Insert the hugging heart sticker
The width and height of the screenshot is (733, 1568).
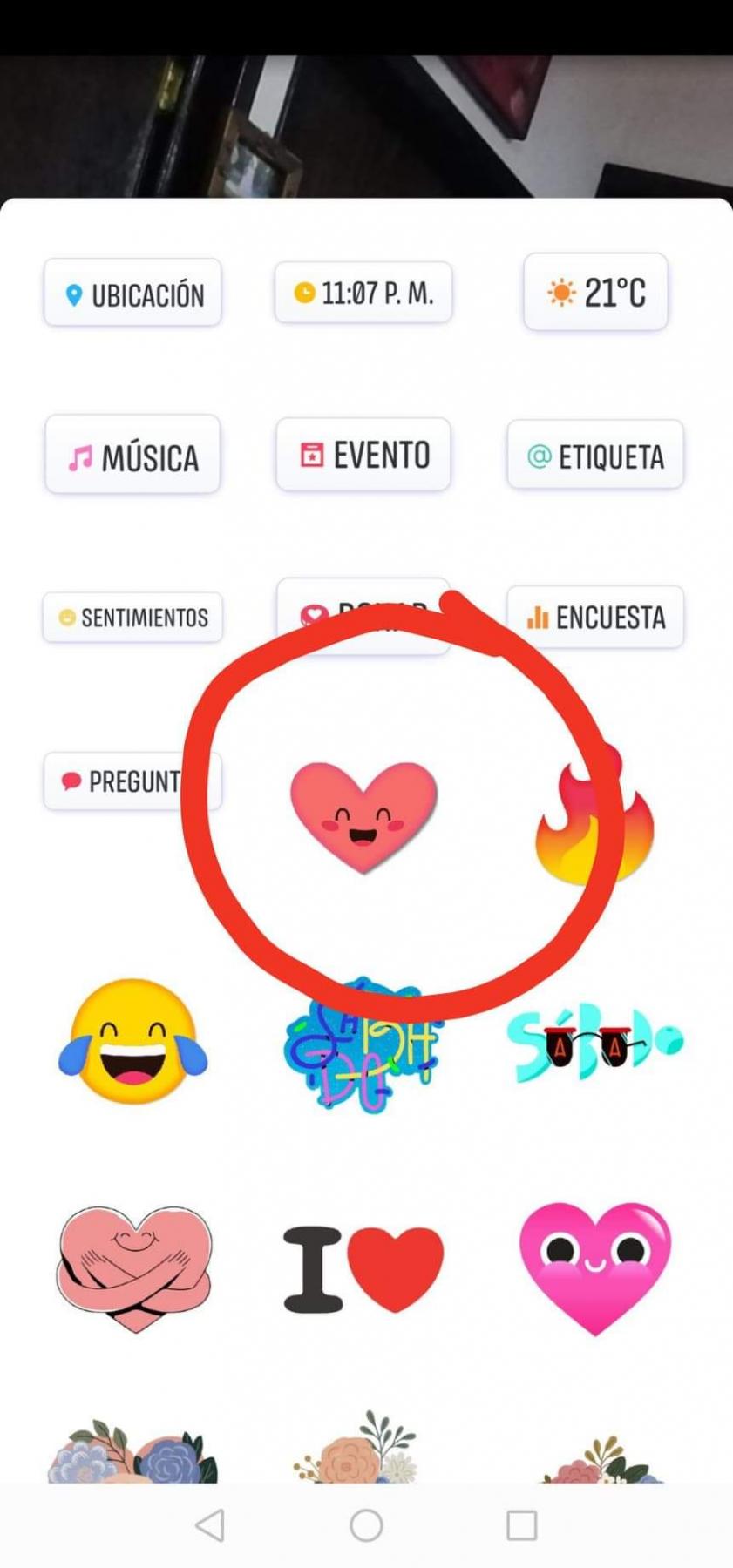click(x=134, y=1267)
